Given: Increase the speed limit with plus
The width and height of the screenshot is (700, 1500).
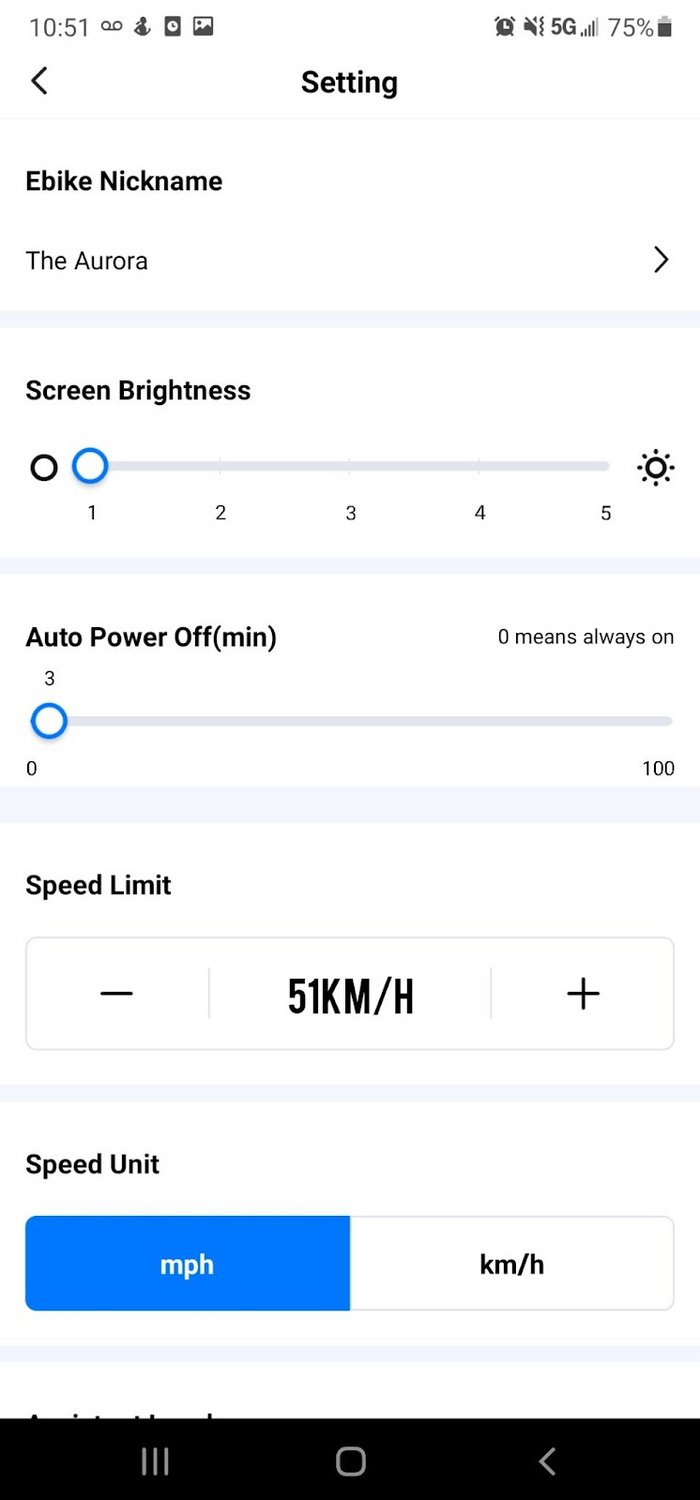Looking at the screenshot, I should click(583, 994).
